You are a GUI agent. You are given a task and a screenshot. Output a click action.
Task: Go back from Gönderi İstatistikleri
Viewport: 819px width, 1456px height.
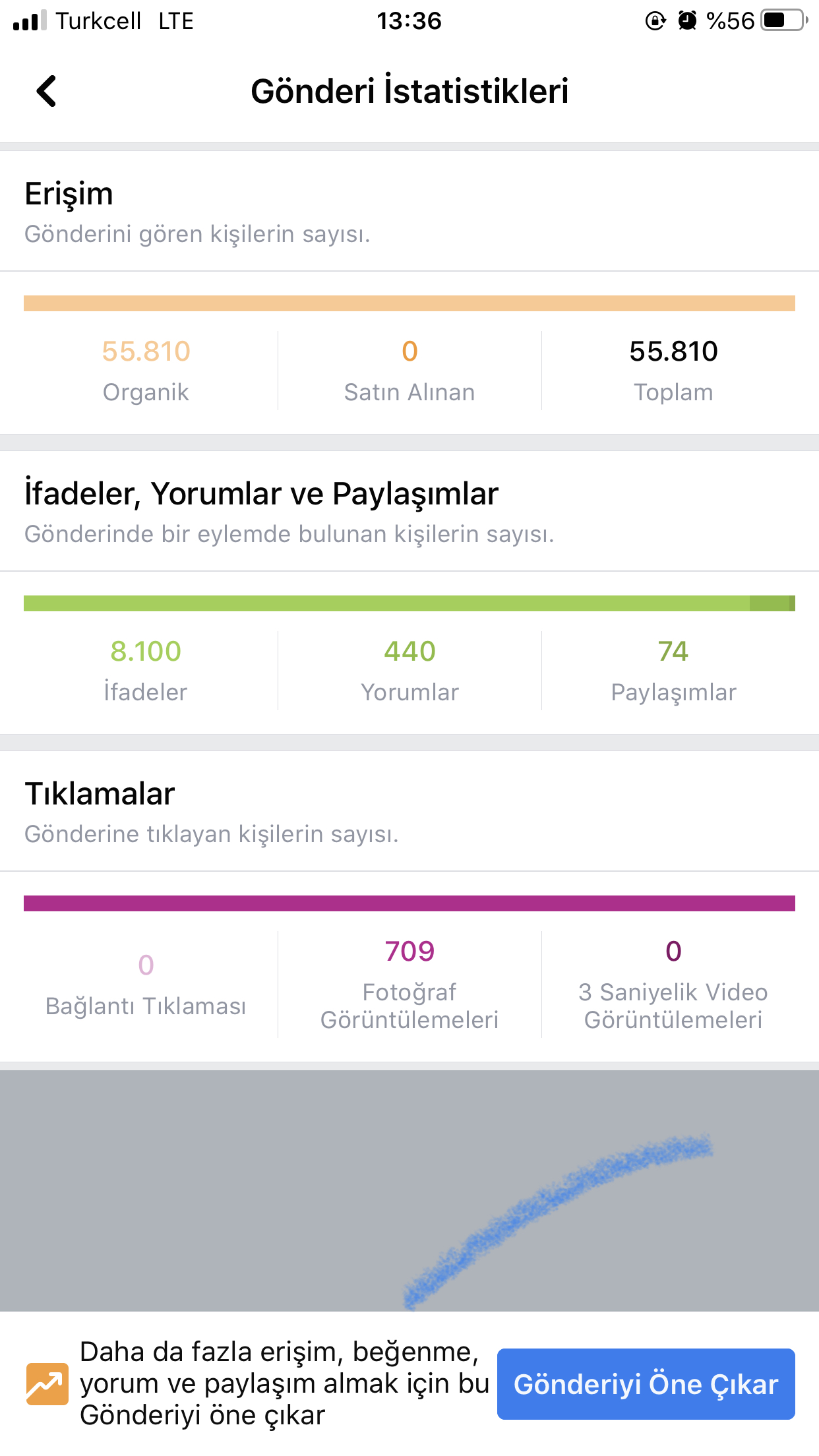pos(46,91)
